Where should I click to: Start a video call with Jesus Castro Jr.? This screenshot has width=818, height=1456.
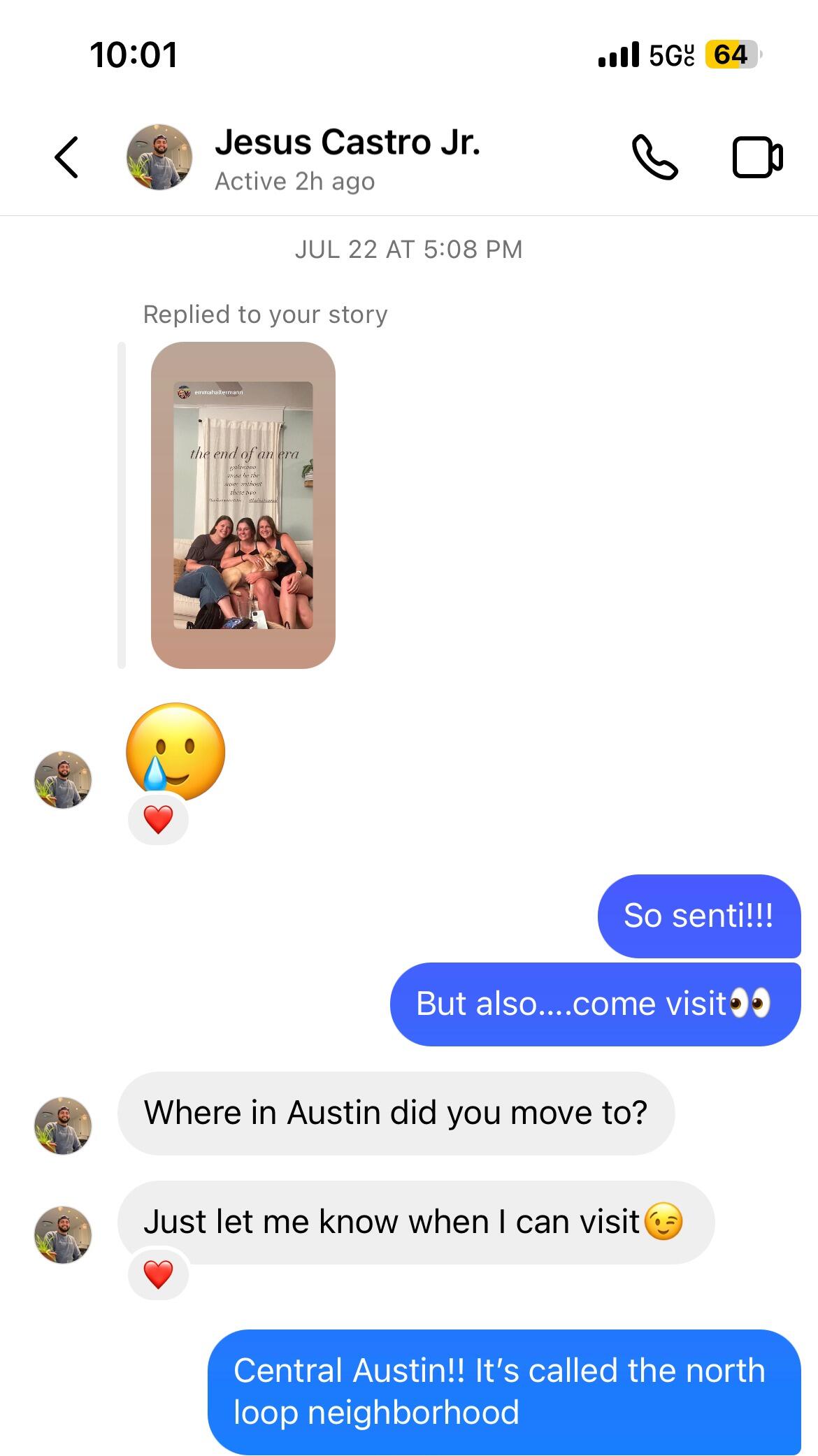coord(757,157)
